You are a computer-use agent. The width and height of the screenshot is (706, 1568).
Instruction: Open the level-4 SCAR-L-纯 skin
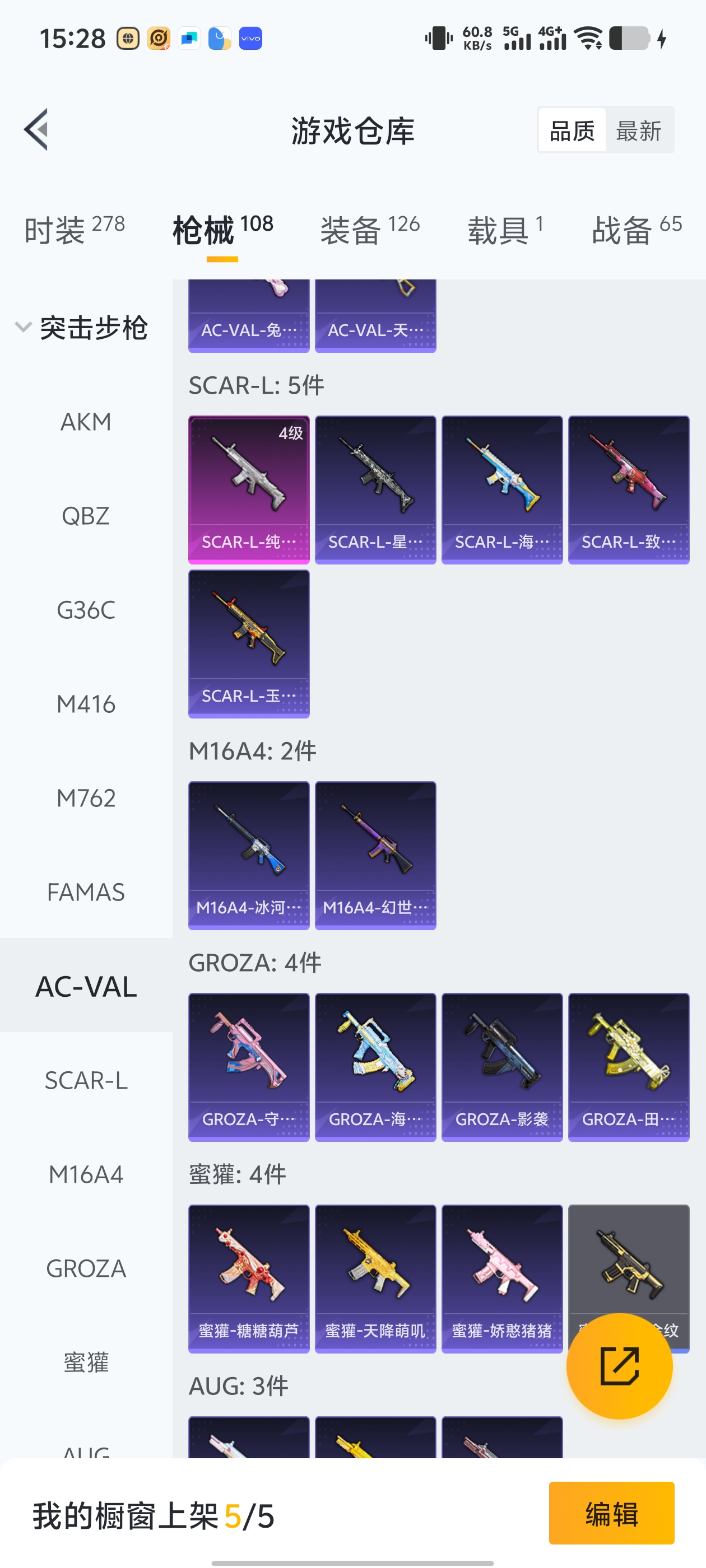pos(249,489)
